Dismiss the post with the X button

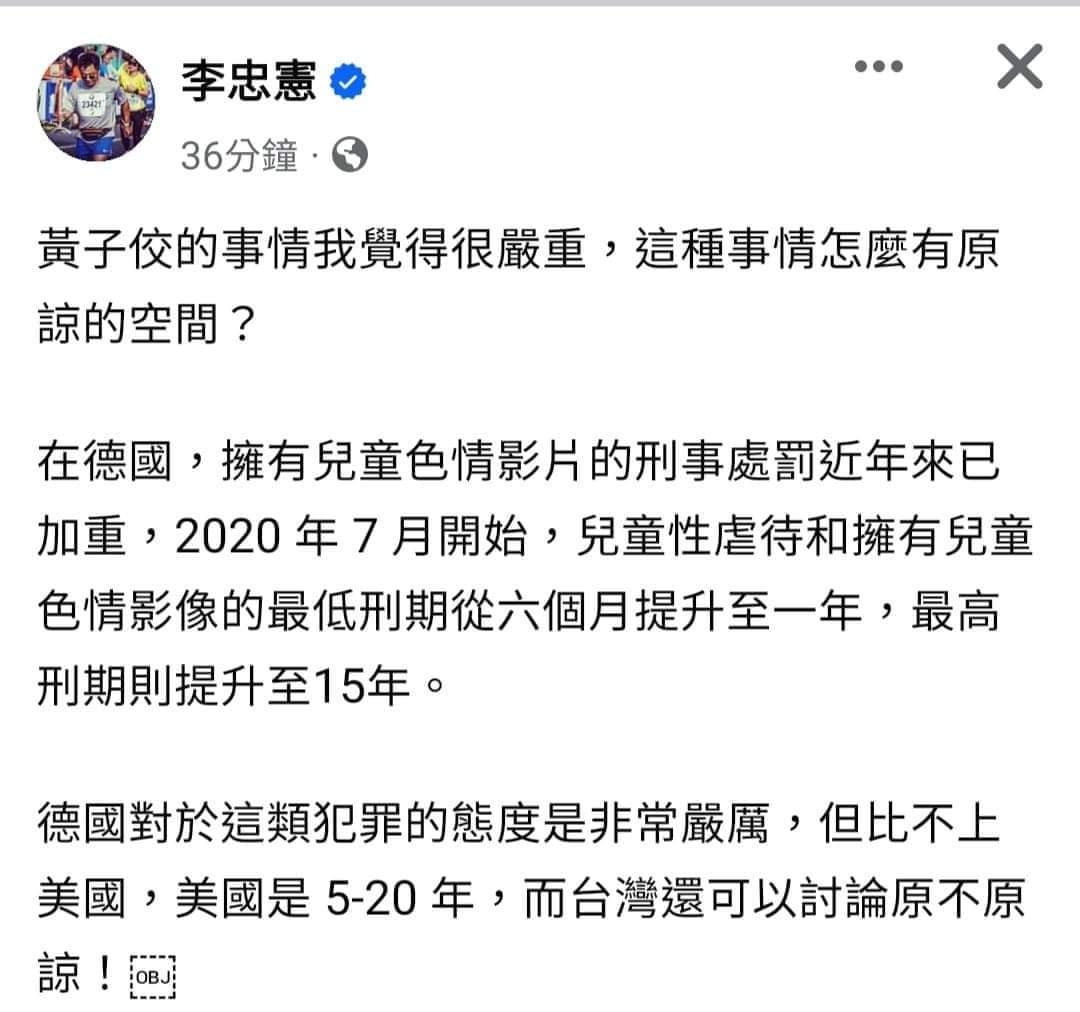click(1019, 68)
